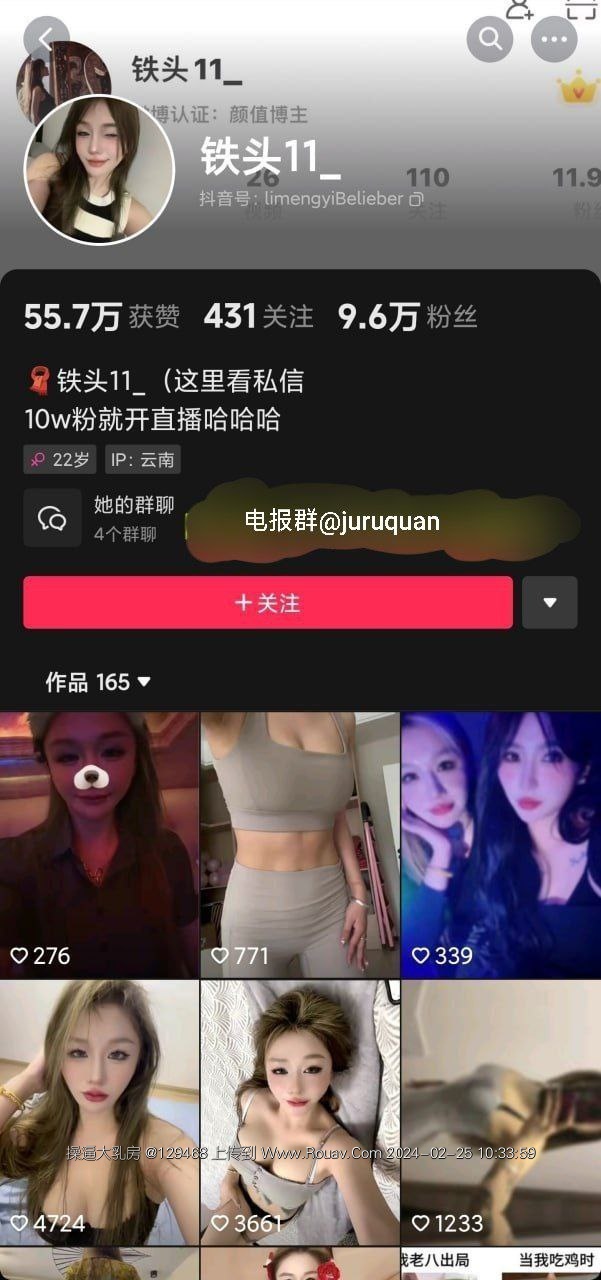The width and height of the screenshot is (601, 1280).
Task: View the profile avatar picture
Action: pos(99,170)
